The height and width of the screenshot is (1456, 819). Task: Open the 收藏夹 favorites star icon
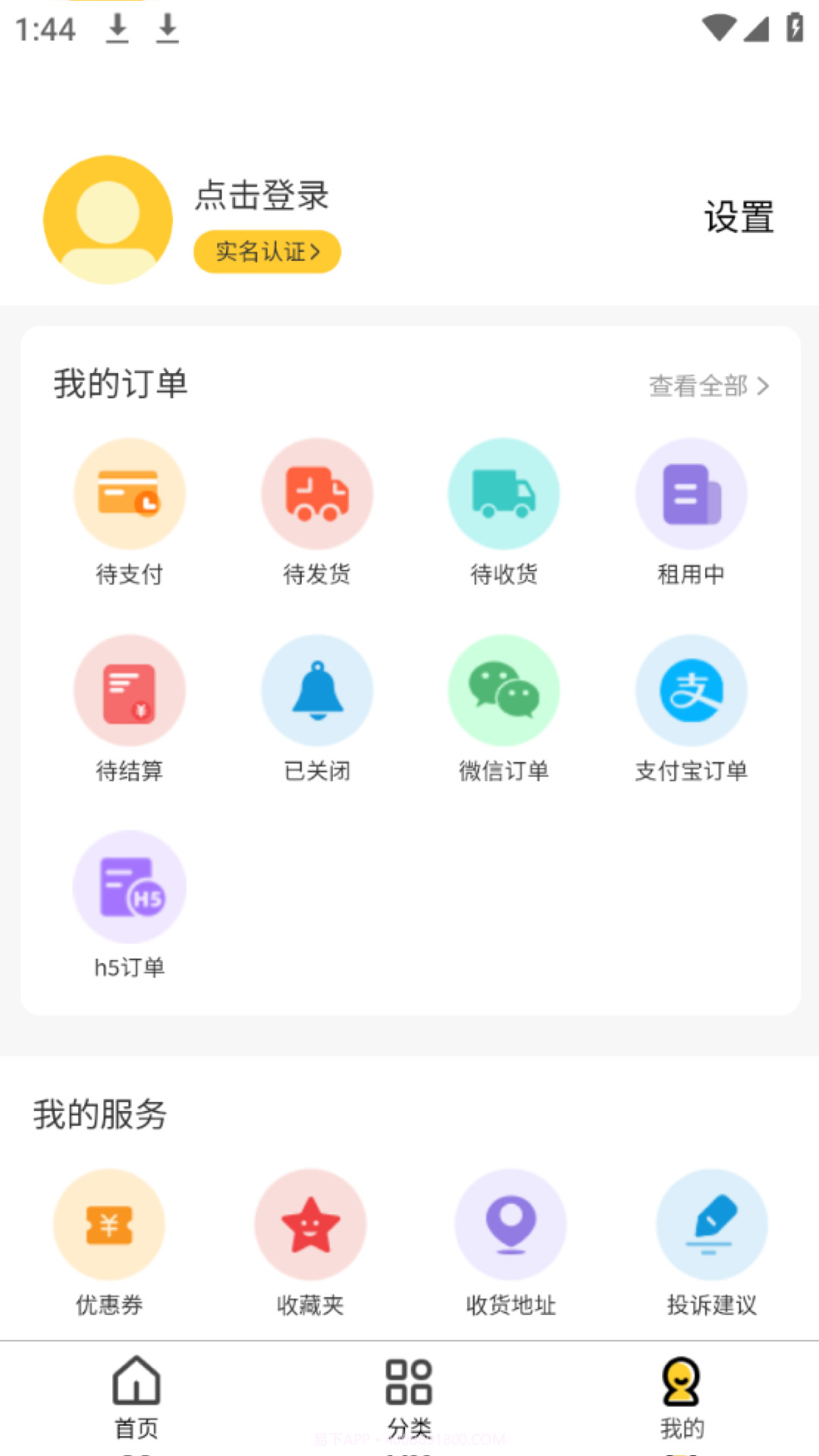tap(309, 1224)
